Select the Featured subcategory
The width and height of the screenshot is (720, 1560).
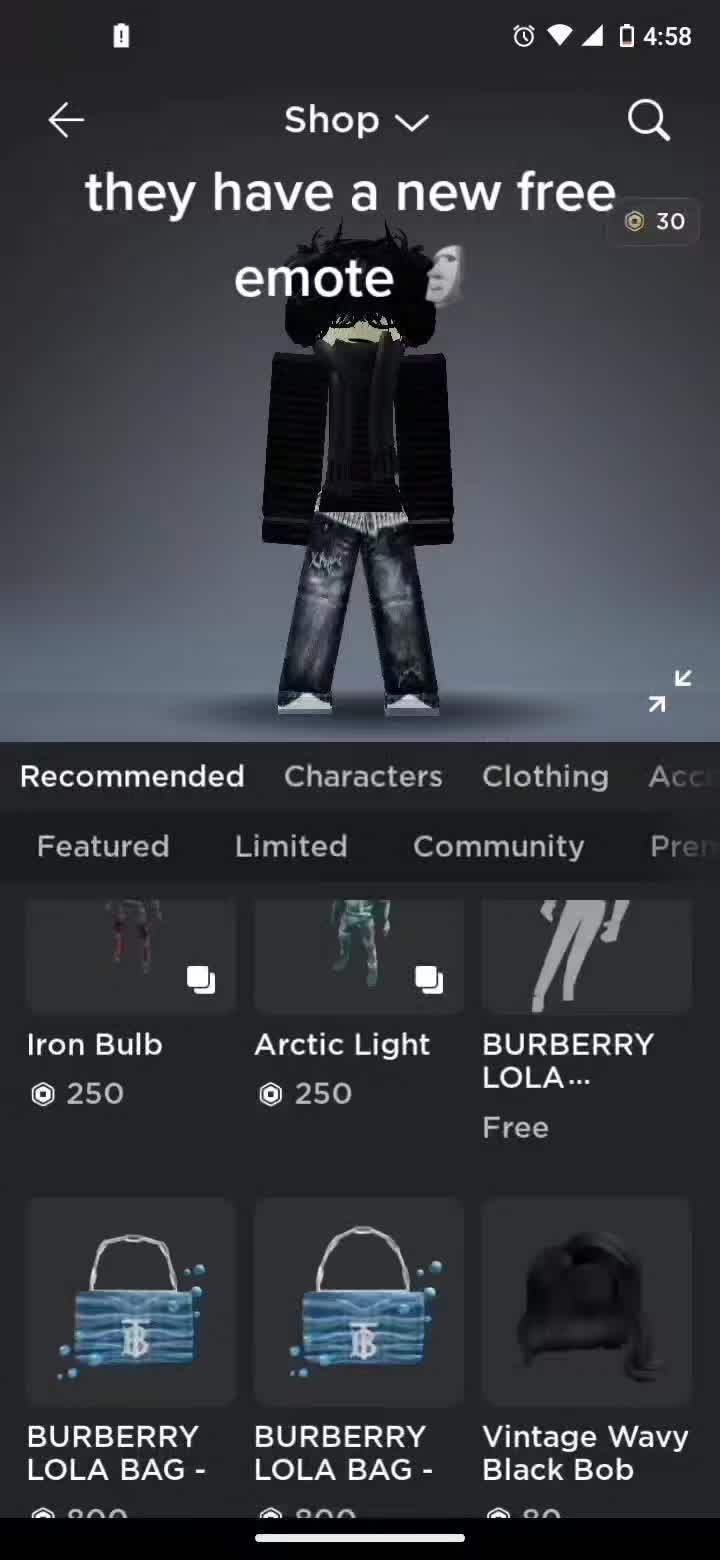click(x=103, y=846)
